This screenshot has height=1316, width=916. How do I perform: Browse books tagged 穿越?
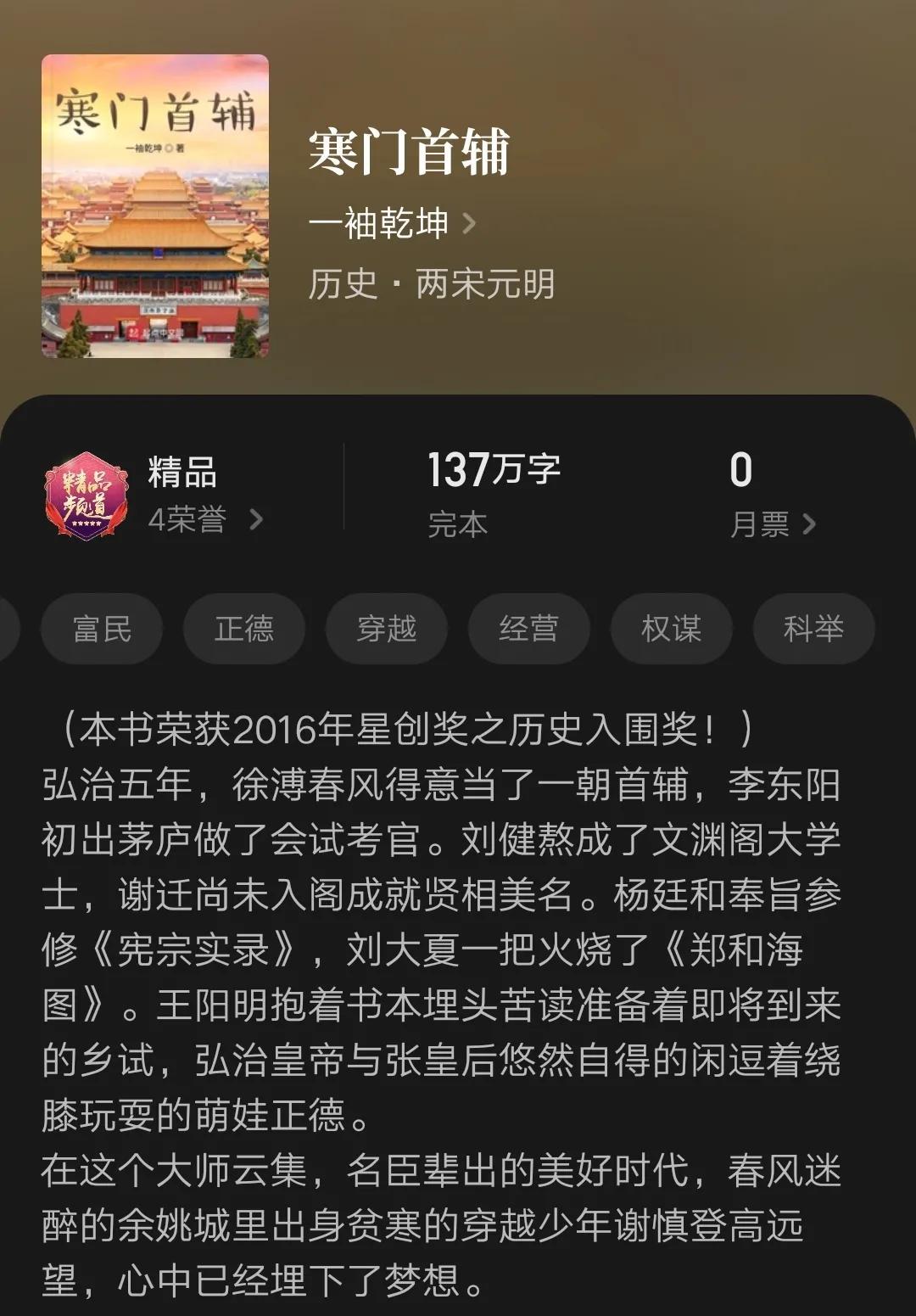tap(387, 629)
